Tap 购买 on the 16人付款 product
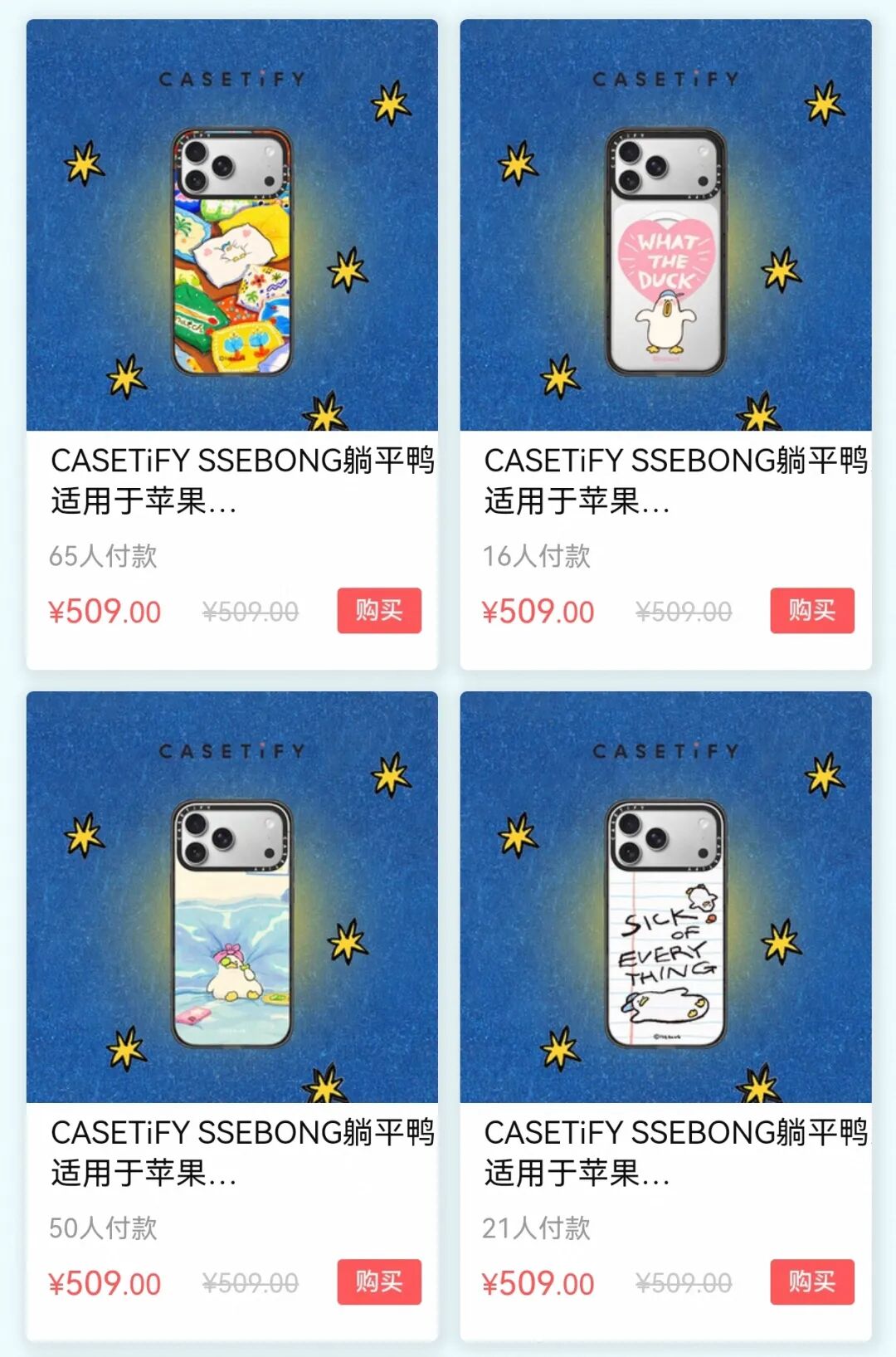This screenshot has width=896, height=1357. tap(812, 611)
